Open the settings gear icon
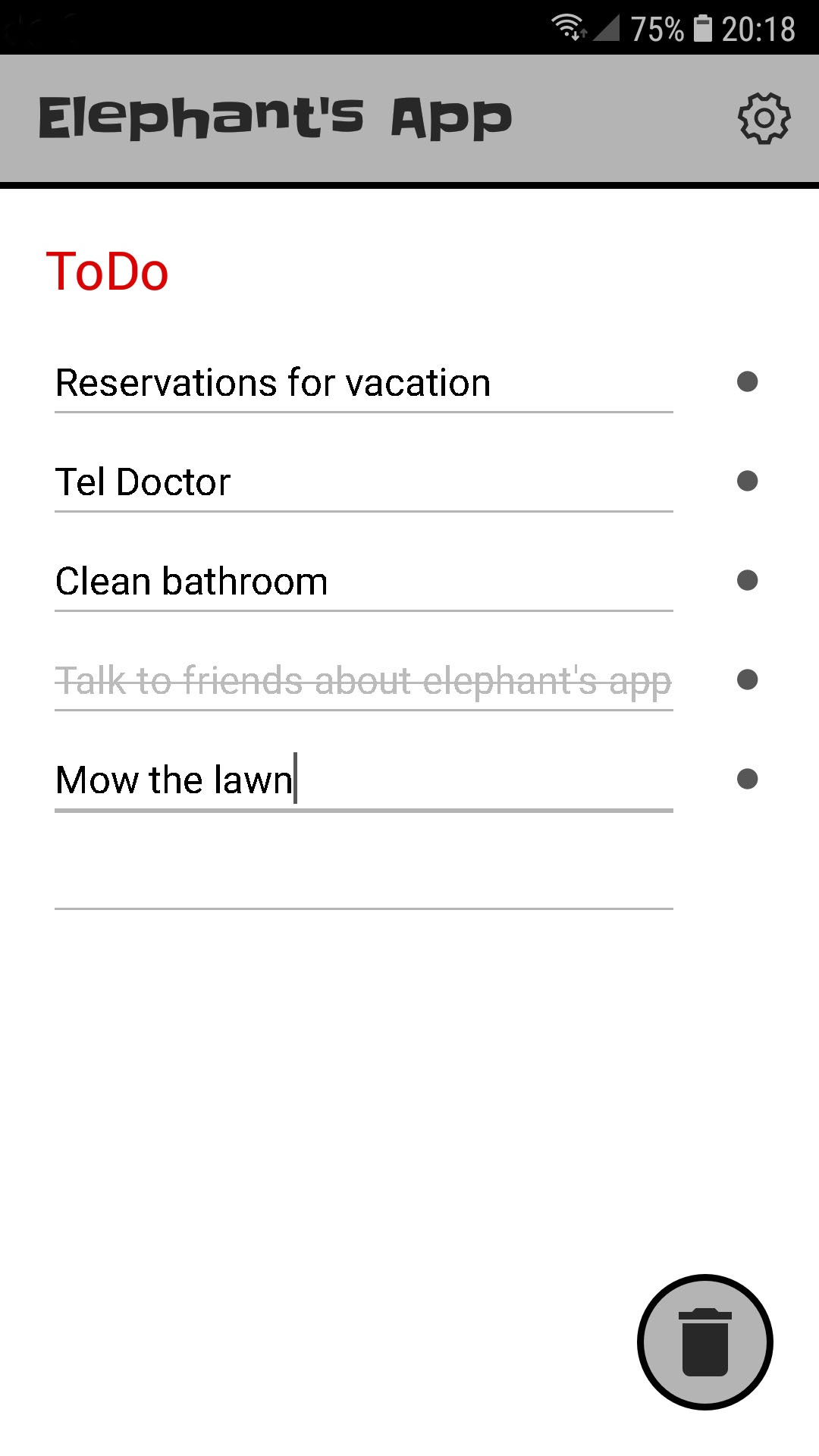This screenshot has height=1456, width=819. (x=764, y=118)
